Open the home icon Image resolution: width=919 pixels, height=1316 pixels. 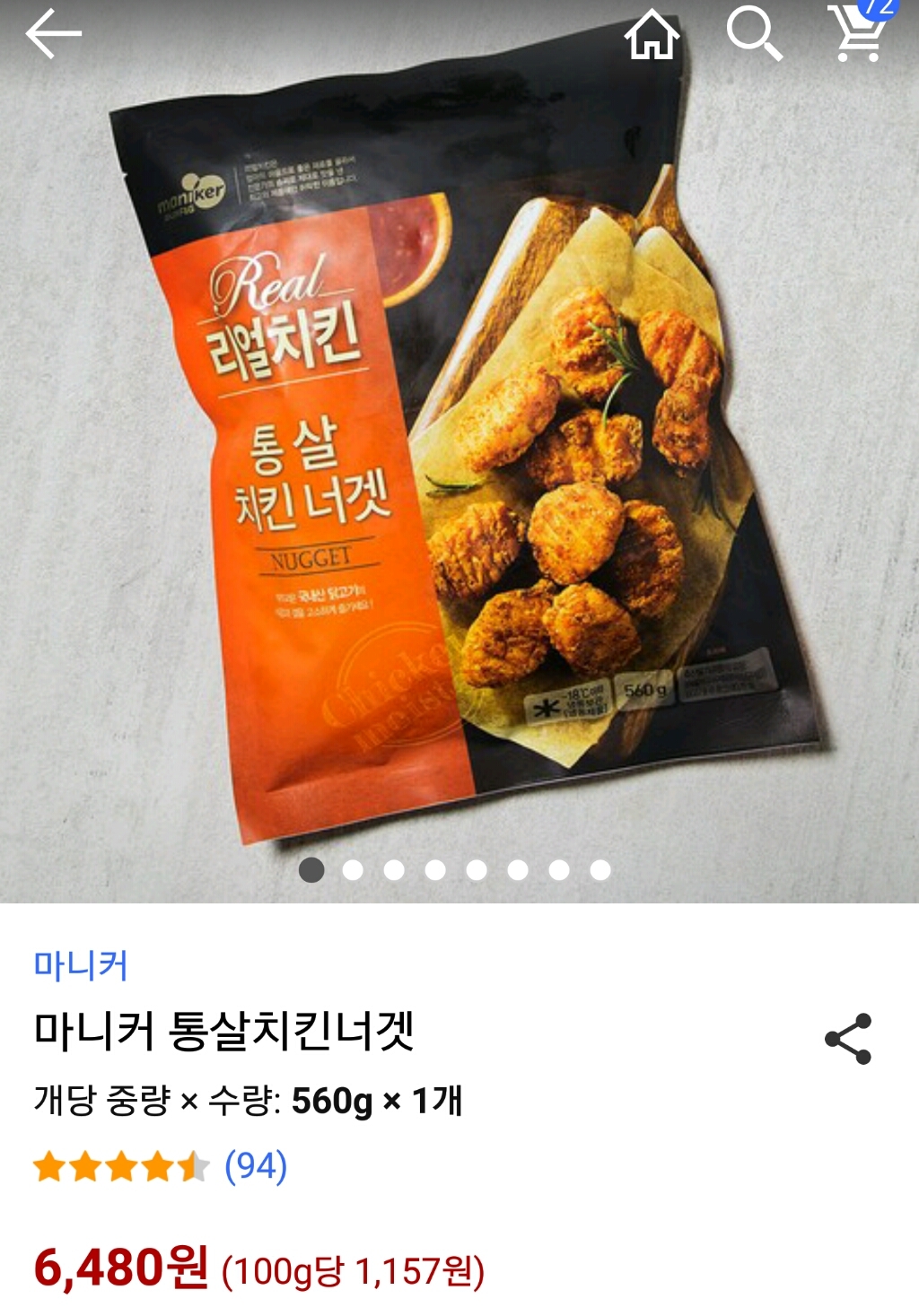pos(652,36)
